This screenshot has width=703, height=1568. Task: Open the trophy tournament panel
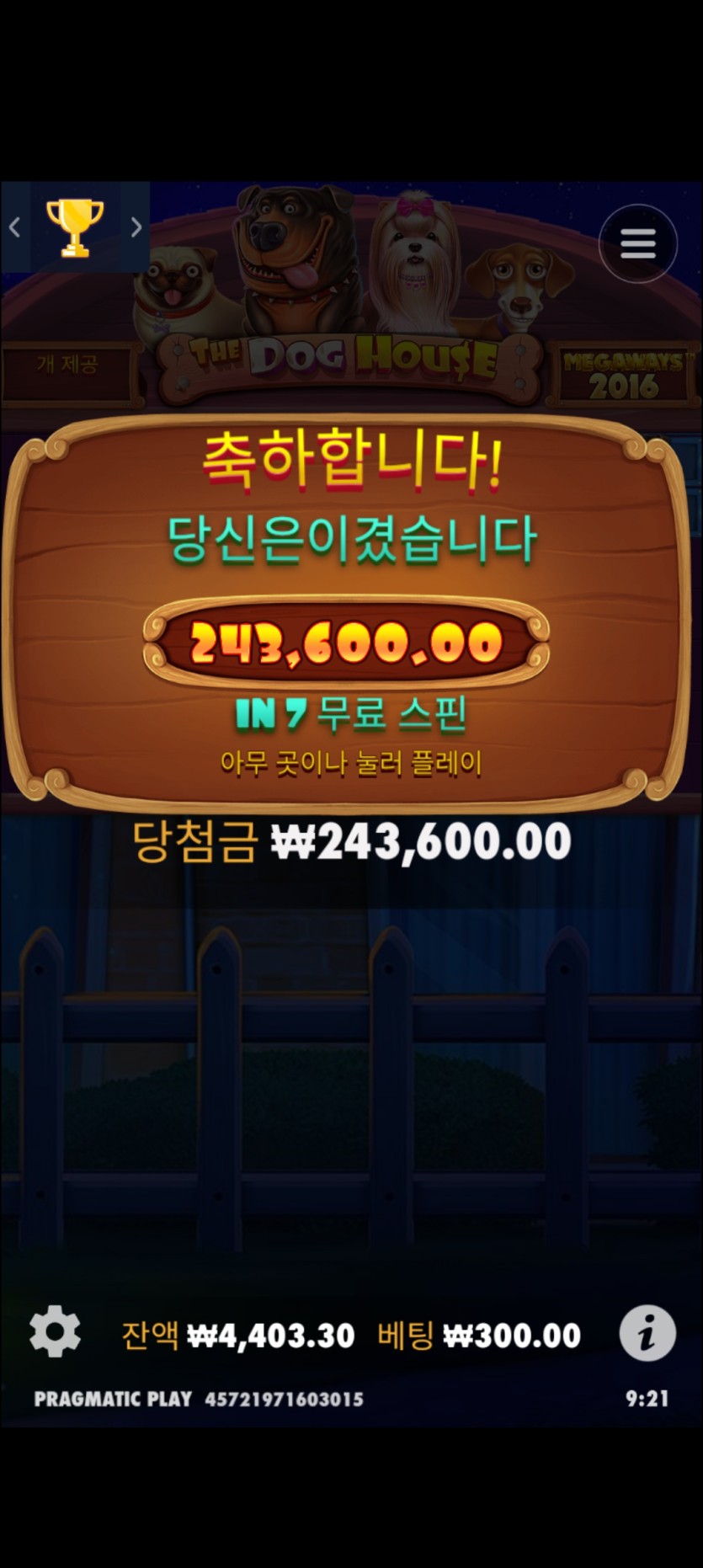tap(75, 227)
